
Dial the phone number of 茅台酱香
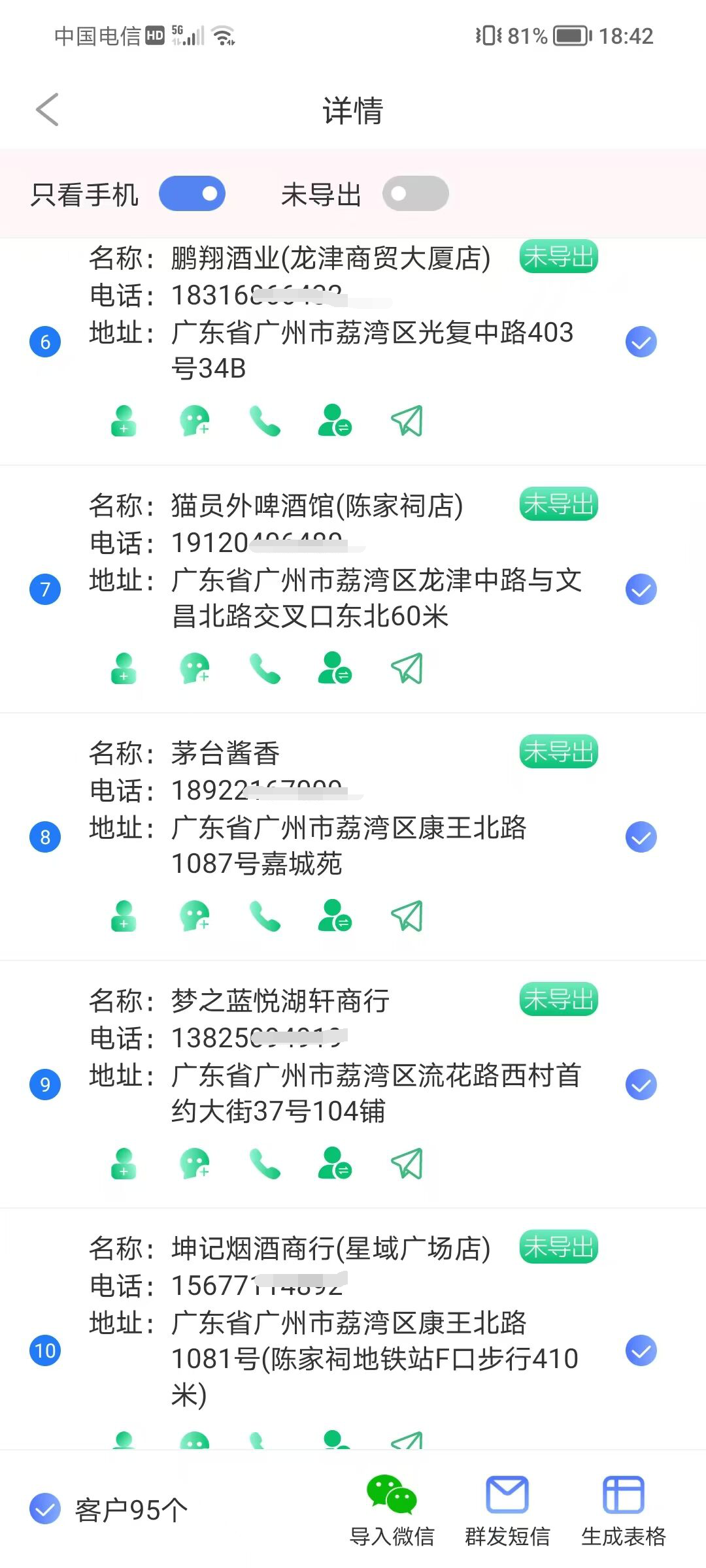pos(265,916)
